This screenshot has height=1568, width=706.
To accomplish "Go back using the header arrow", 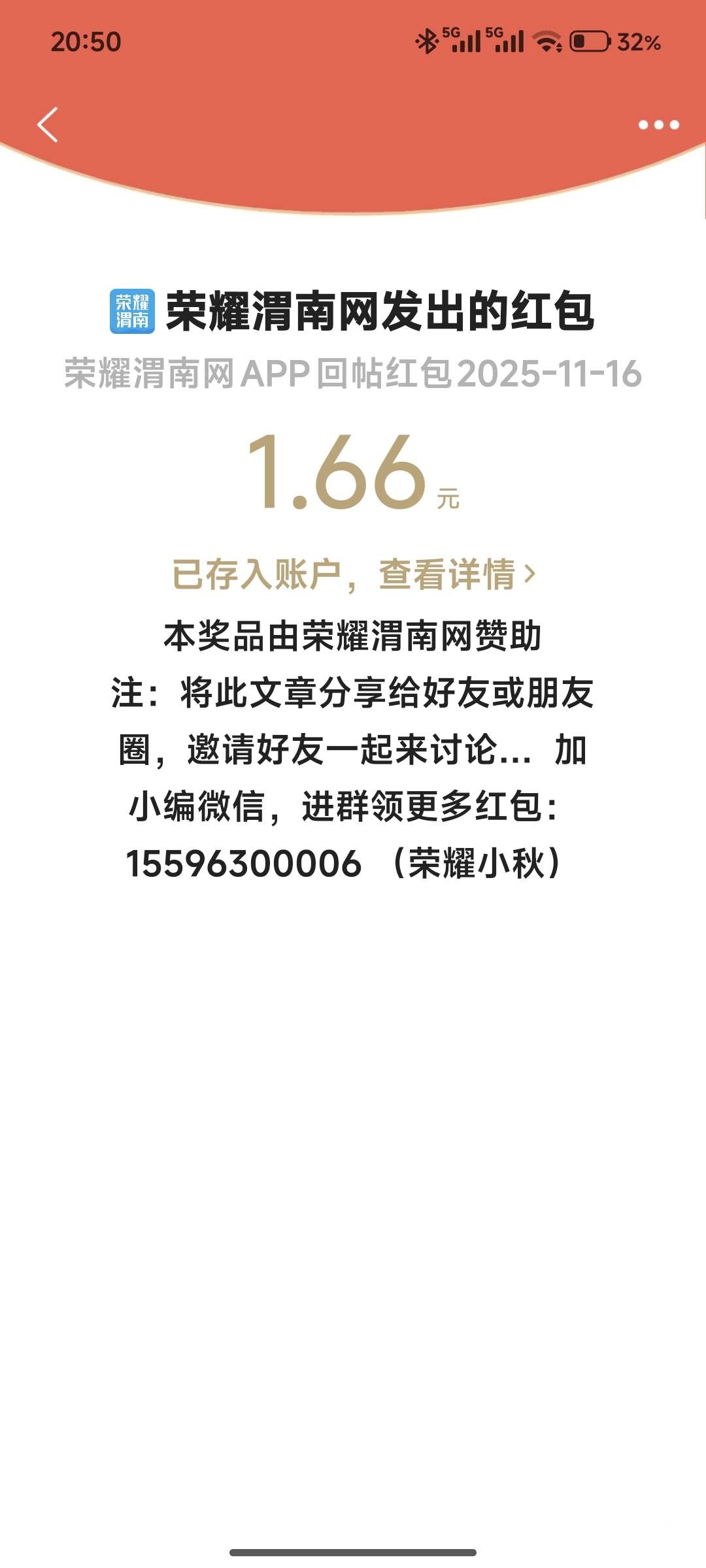I will point(48,124).
